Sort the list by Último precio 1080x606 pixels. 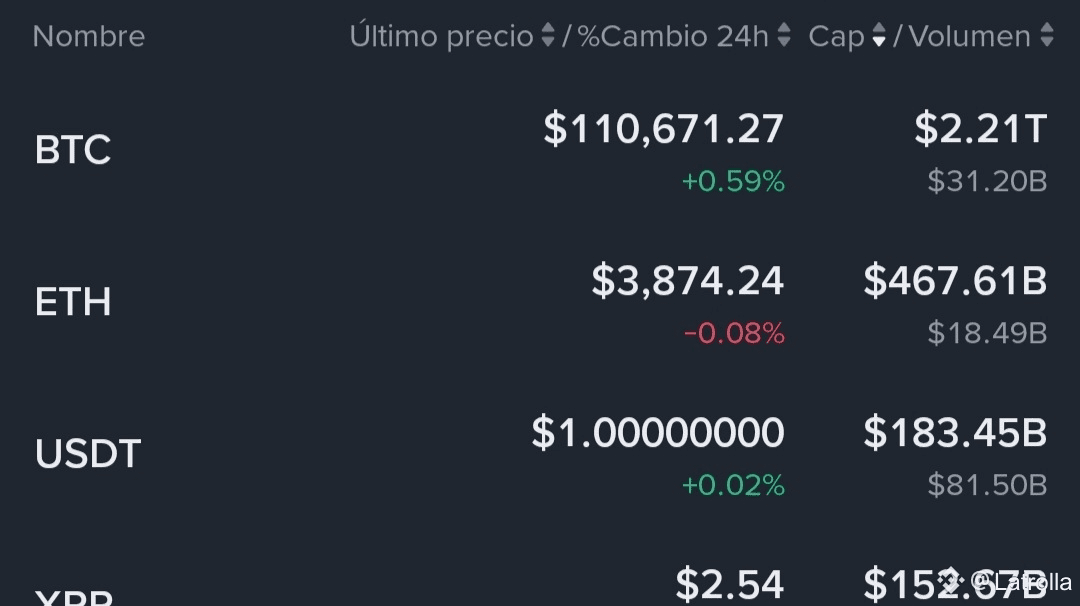click(x=451, y=36)
